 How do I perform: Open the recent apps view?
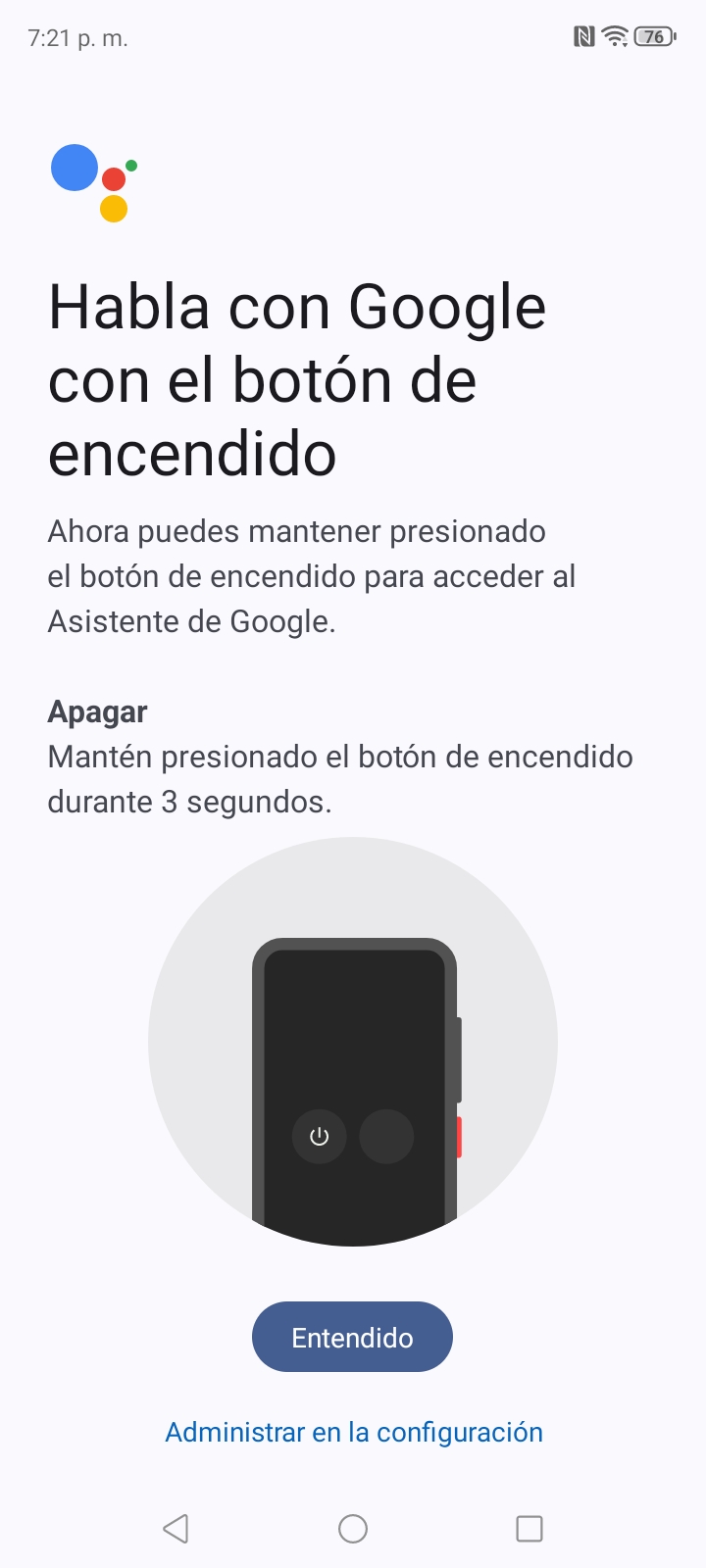(529, 1528)
